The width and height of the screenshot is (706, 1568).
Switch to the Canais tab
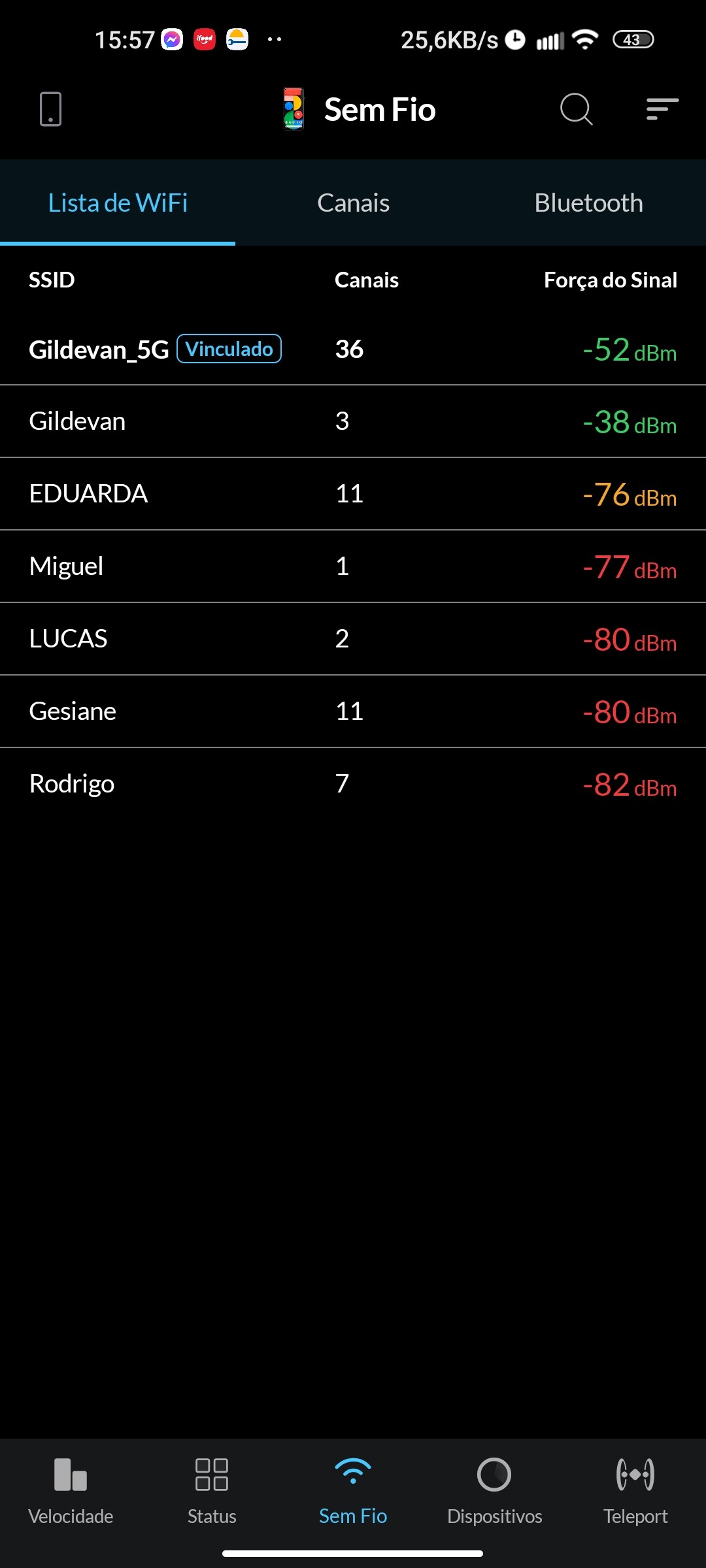[353, 203]
